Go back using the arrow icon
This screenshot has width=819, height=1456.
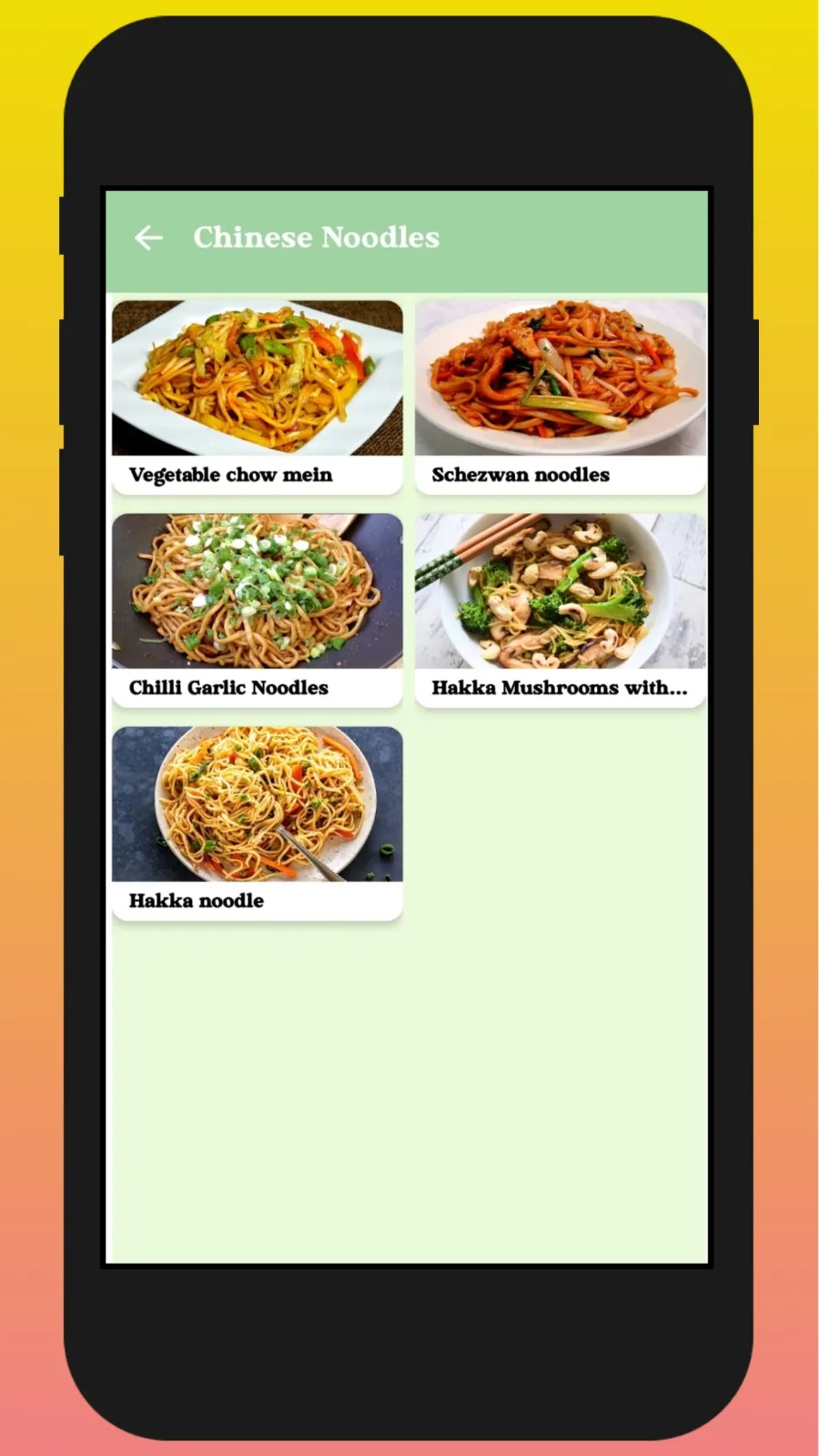tap(148, 238)
